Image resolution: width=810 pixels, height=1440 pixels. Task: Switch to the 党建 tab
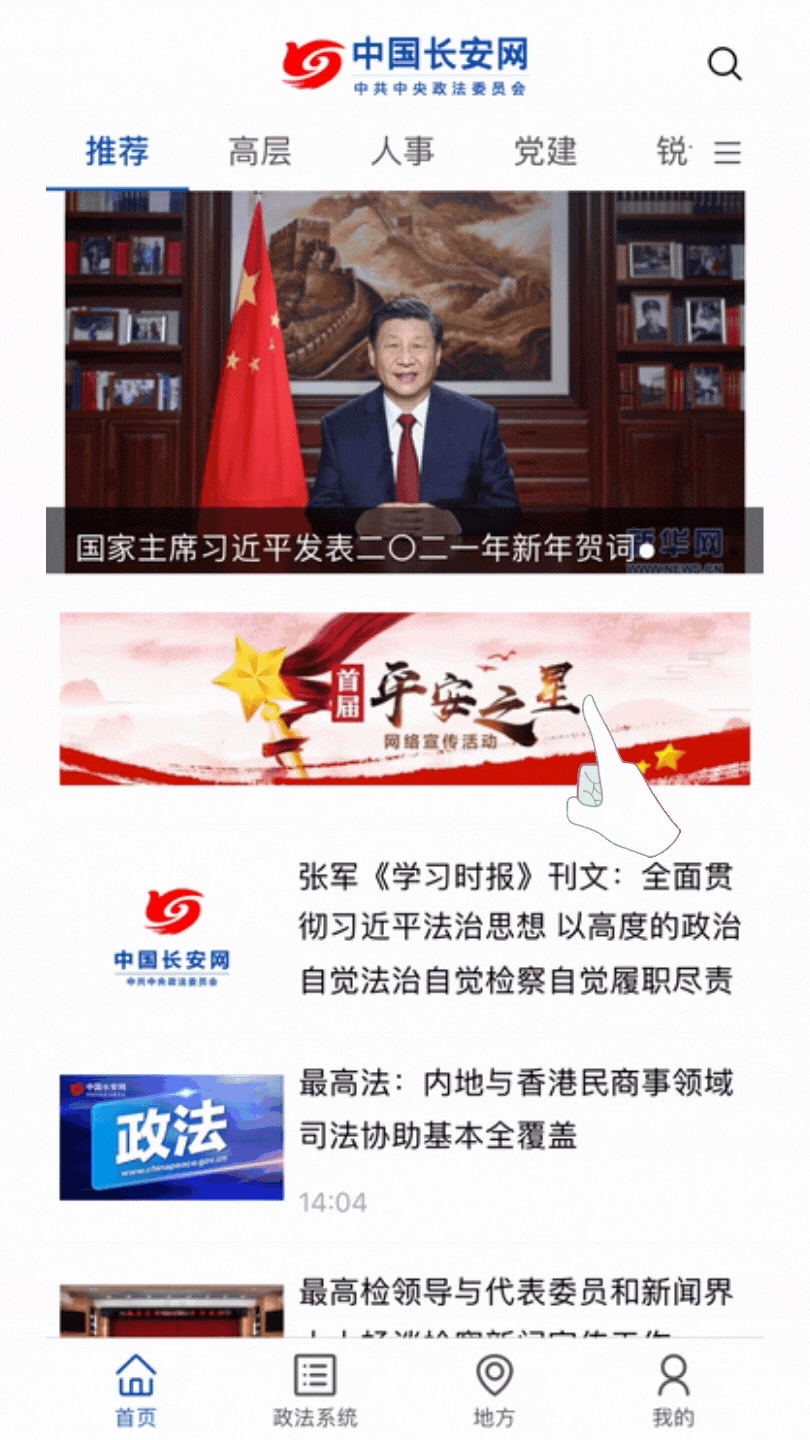545,152
